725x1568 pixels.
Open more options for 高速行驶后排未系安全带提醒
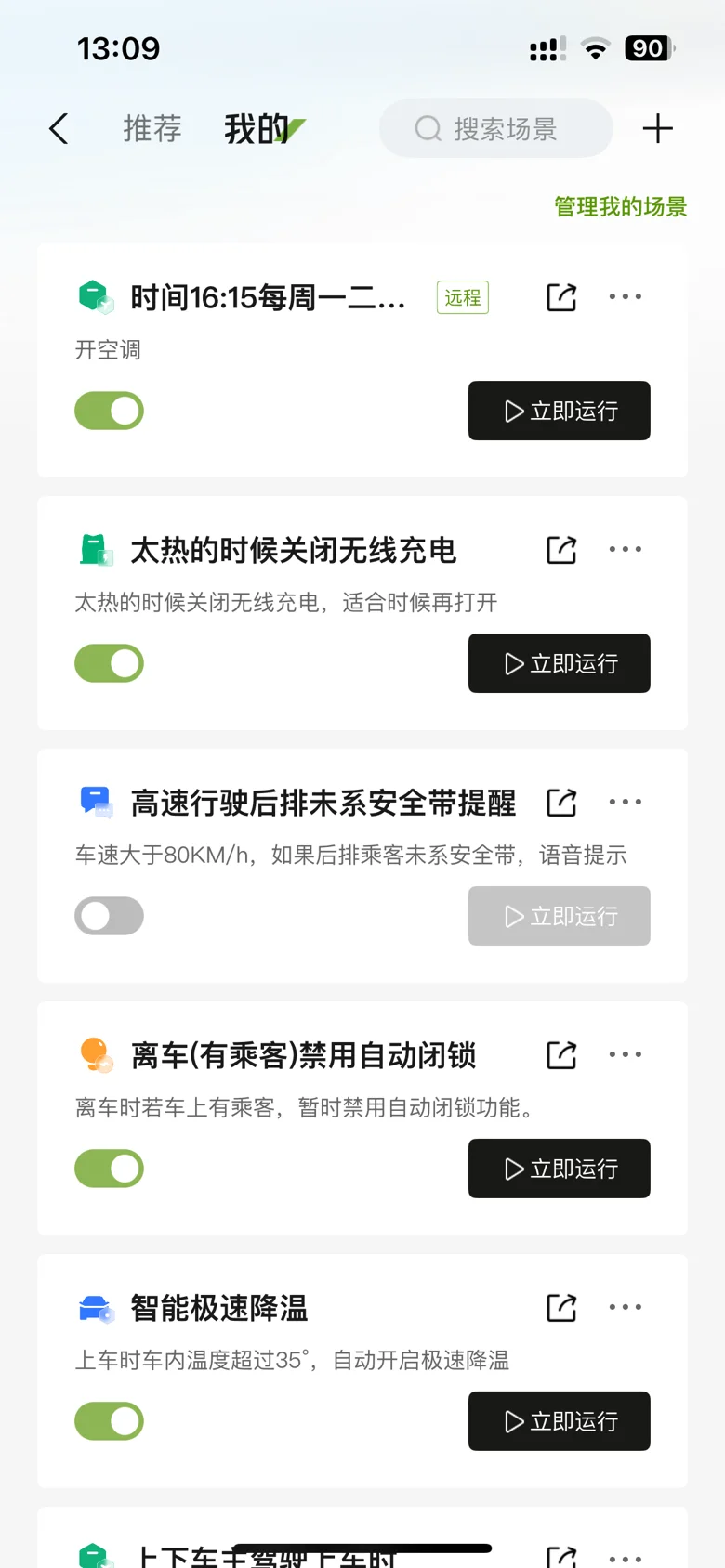(626, 802)
